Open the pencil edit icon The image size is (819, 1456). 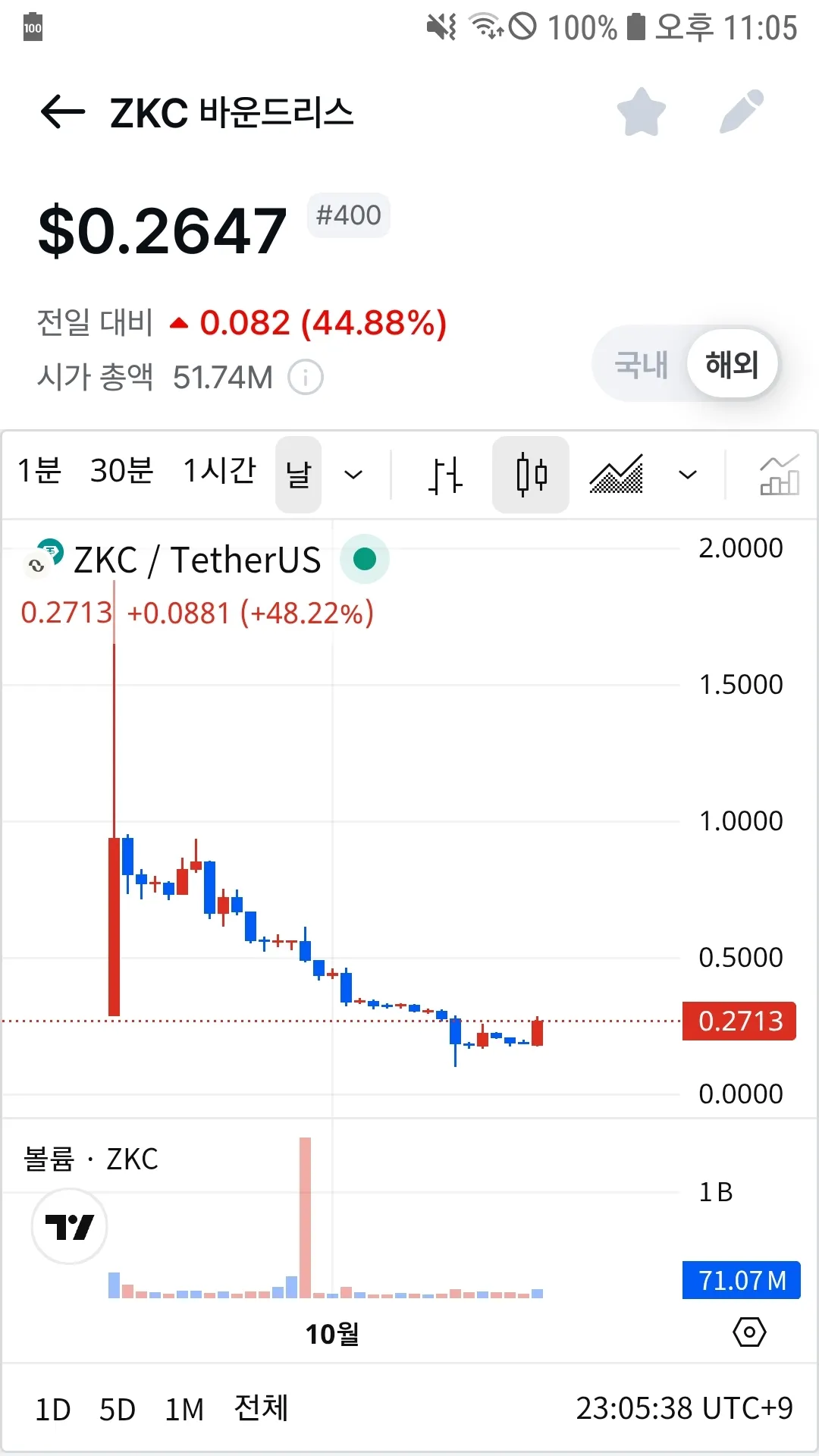741,112
